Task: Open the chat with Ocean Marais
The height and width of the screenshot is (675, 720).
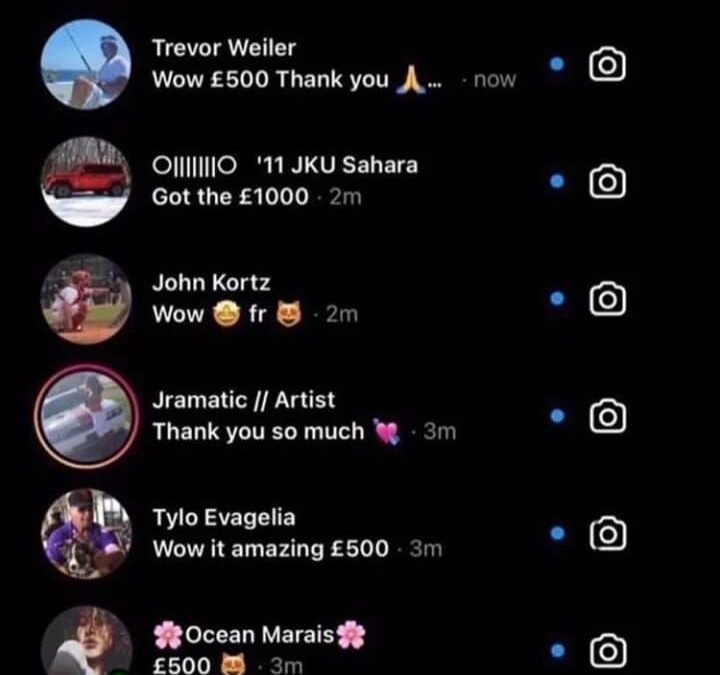Action: pos(294,645)
